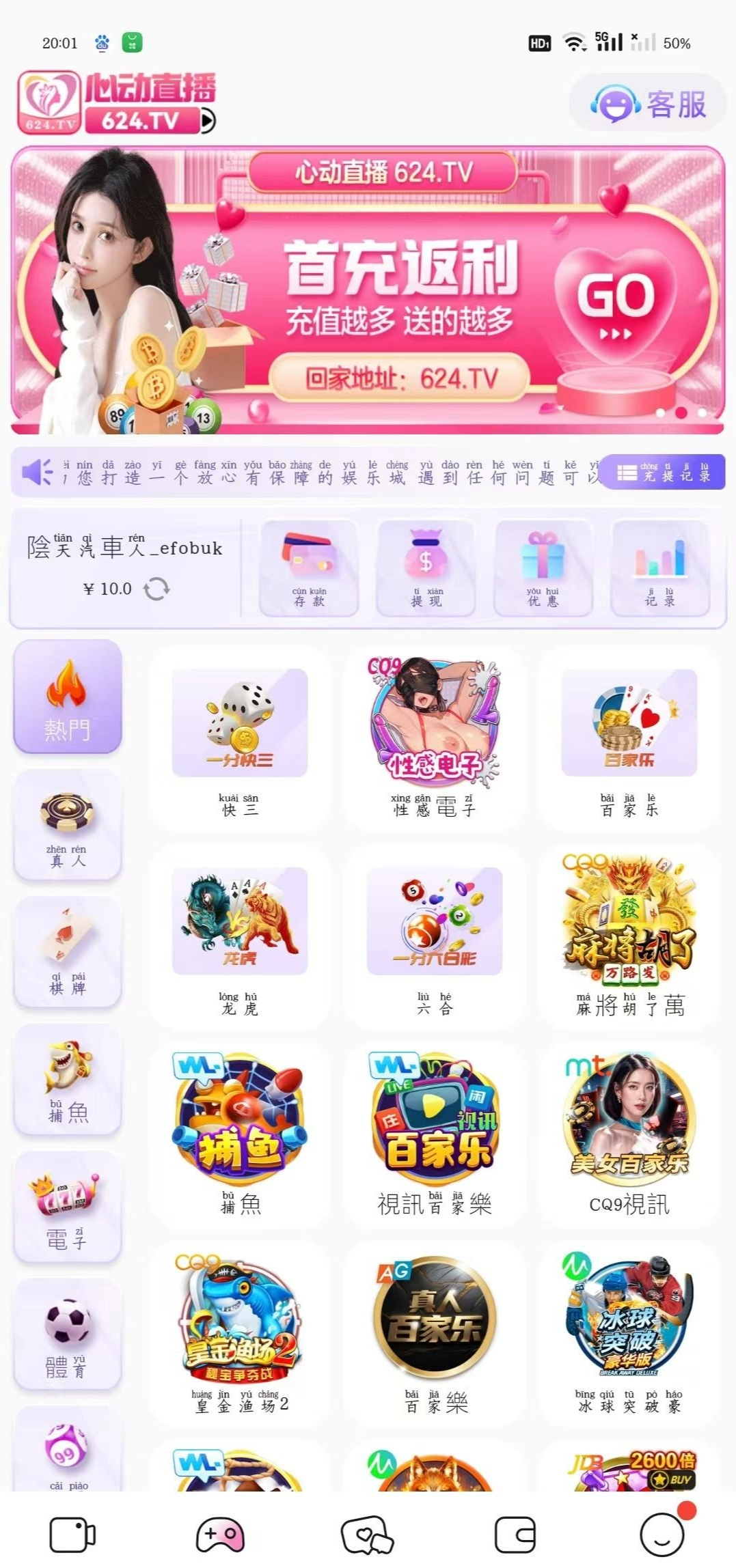Switch to 棋牌 category
Image resolution: width=736 pixels, height=1568 pixels.
[x=68, y=952]
